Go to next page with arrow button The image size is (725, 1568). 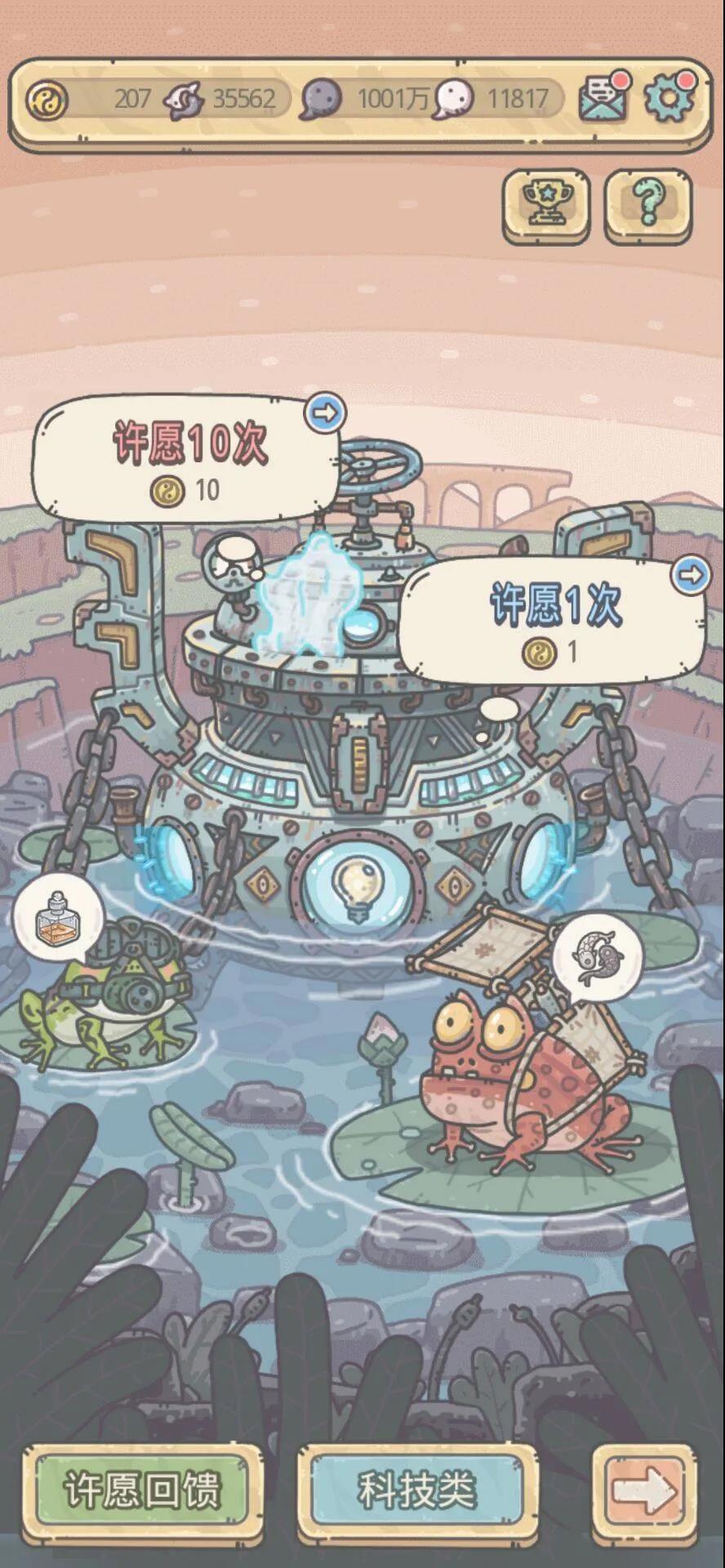pyautogui.click(x=647, y=1489)
